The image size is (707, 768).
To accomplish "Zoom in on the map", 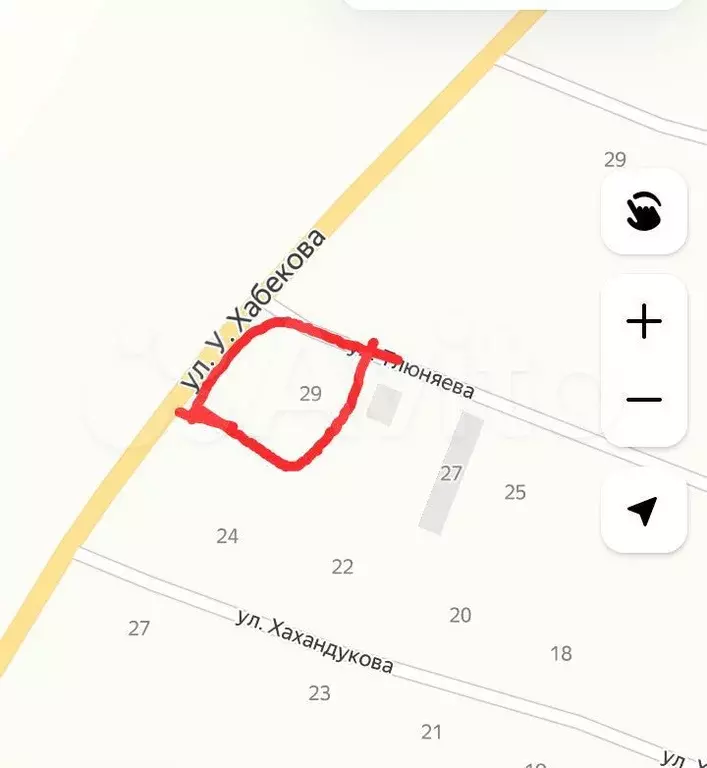I will pyautogui.click(x=644, y=322).
